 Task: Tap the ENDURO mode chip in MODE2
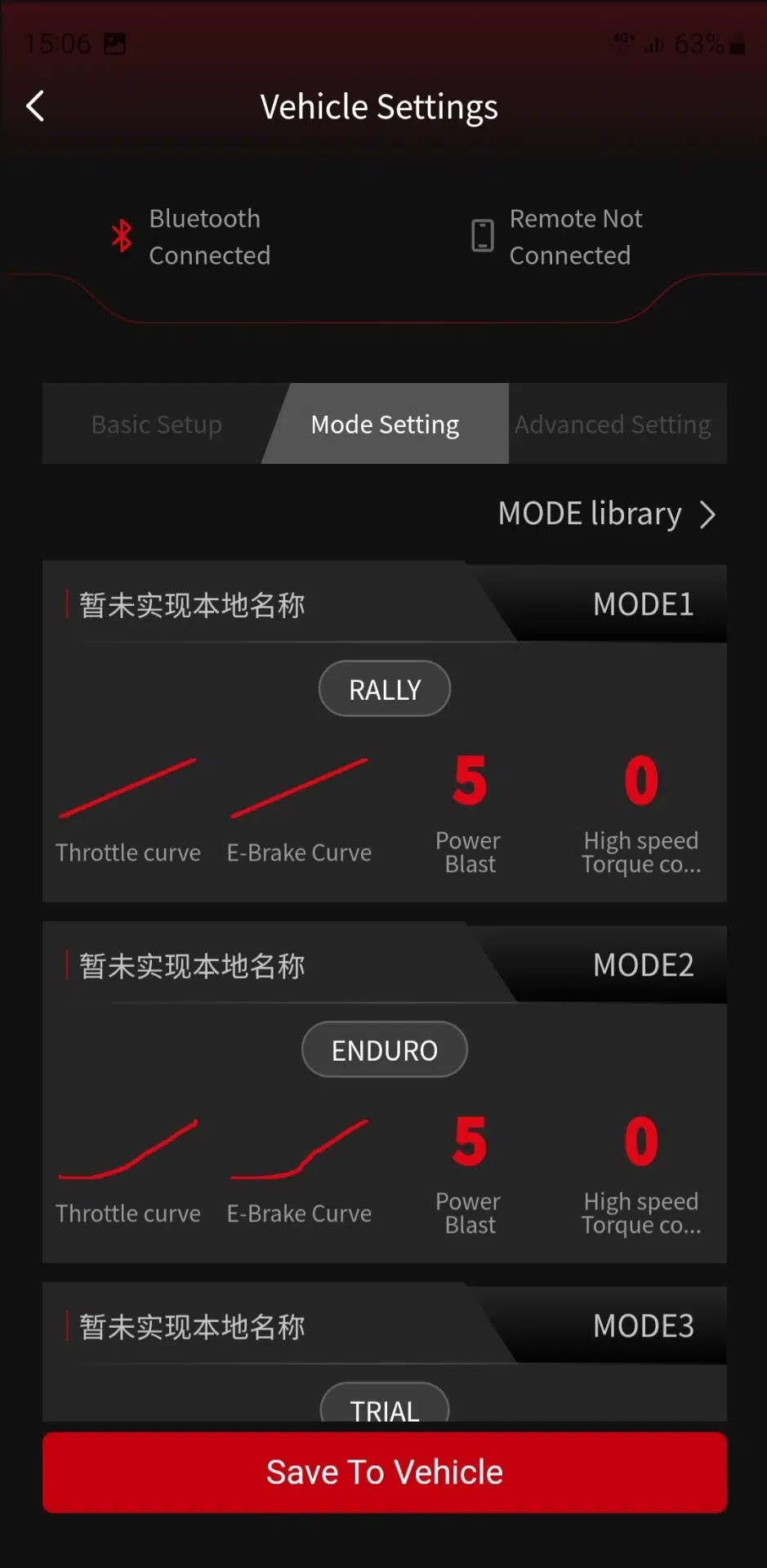point(385,1050)
